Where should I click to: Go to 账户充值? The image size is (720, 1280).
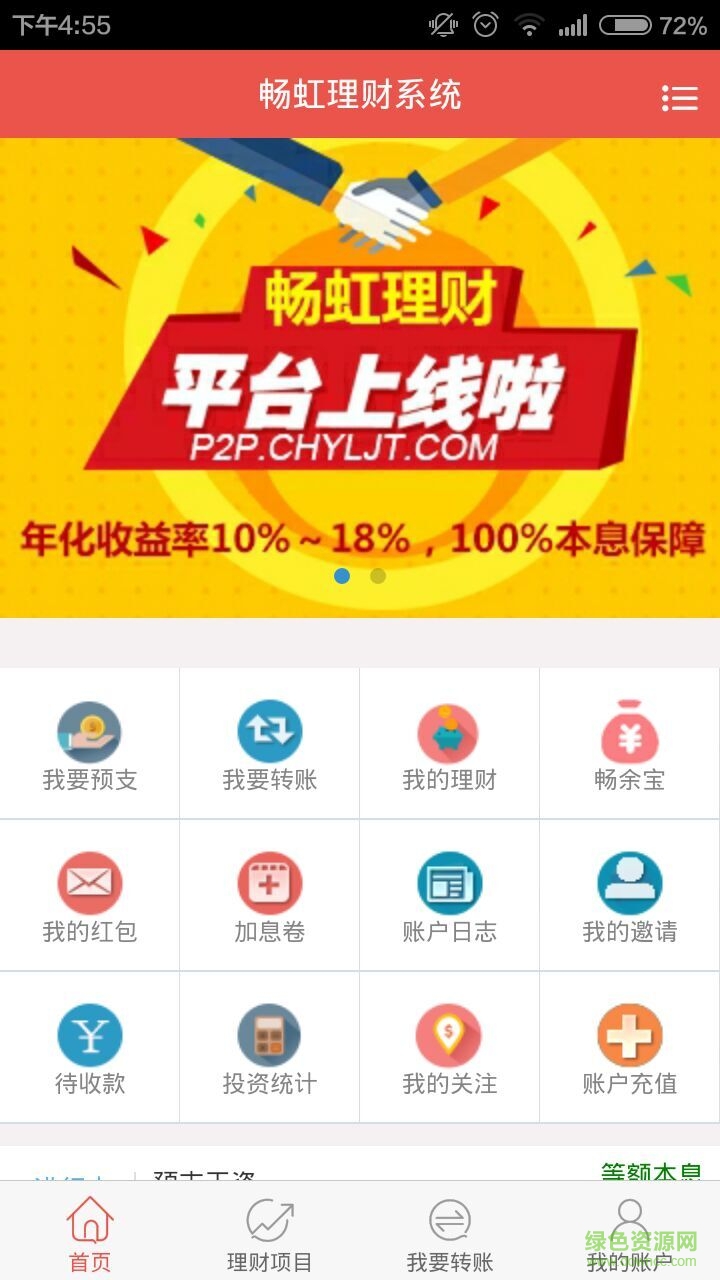(630, 1049)
